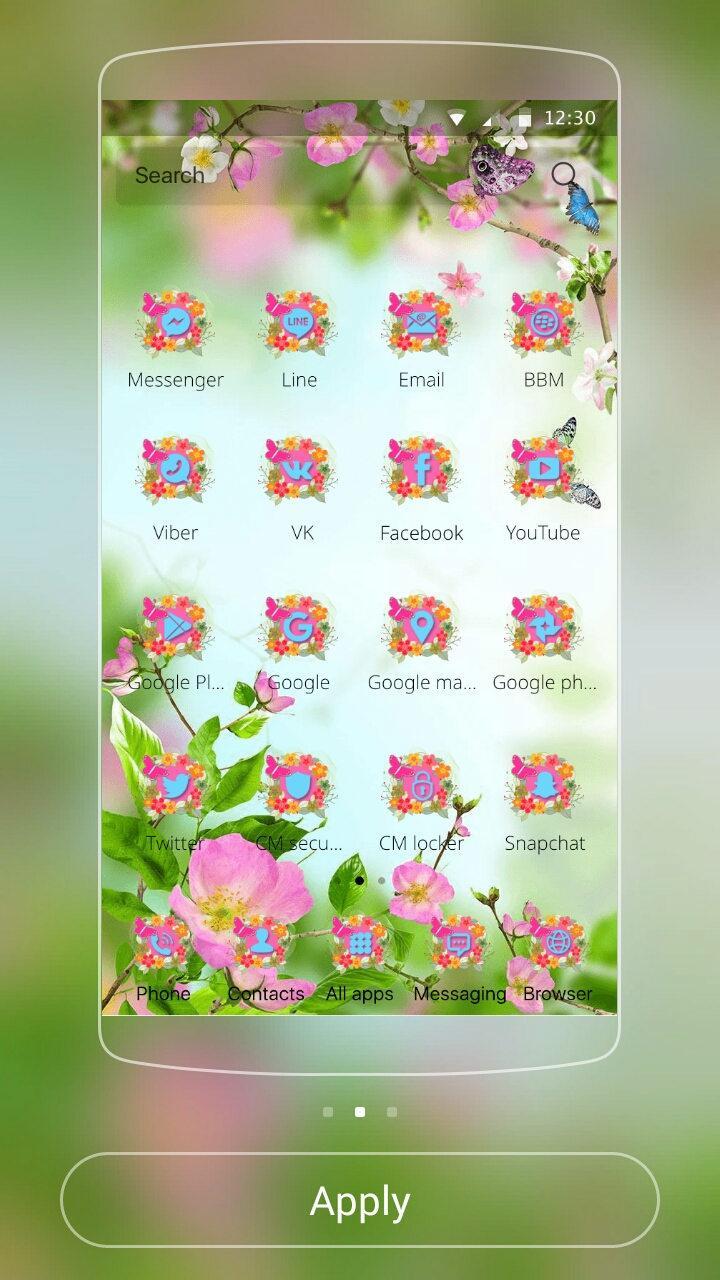This screenshot has height=1280, width=720.
Task: Jump to the first preview page dot
Action: [x=328, y=1111]
